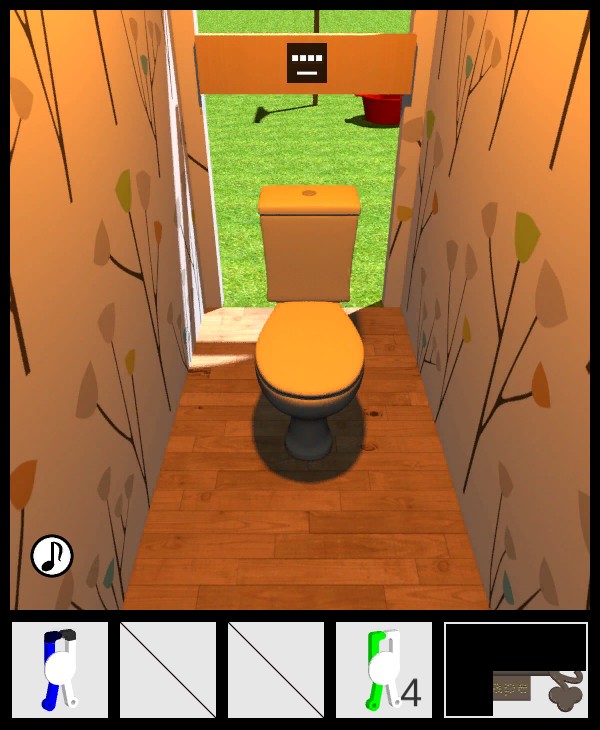Screen dimensions: 600x730
Task: Select the blue handle item in inventory
Action: [60, 670]
